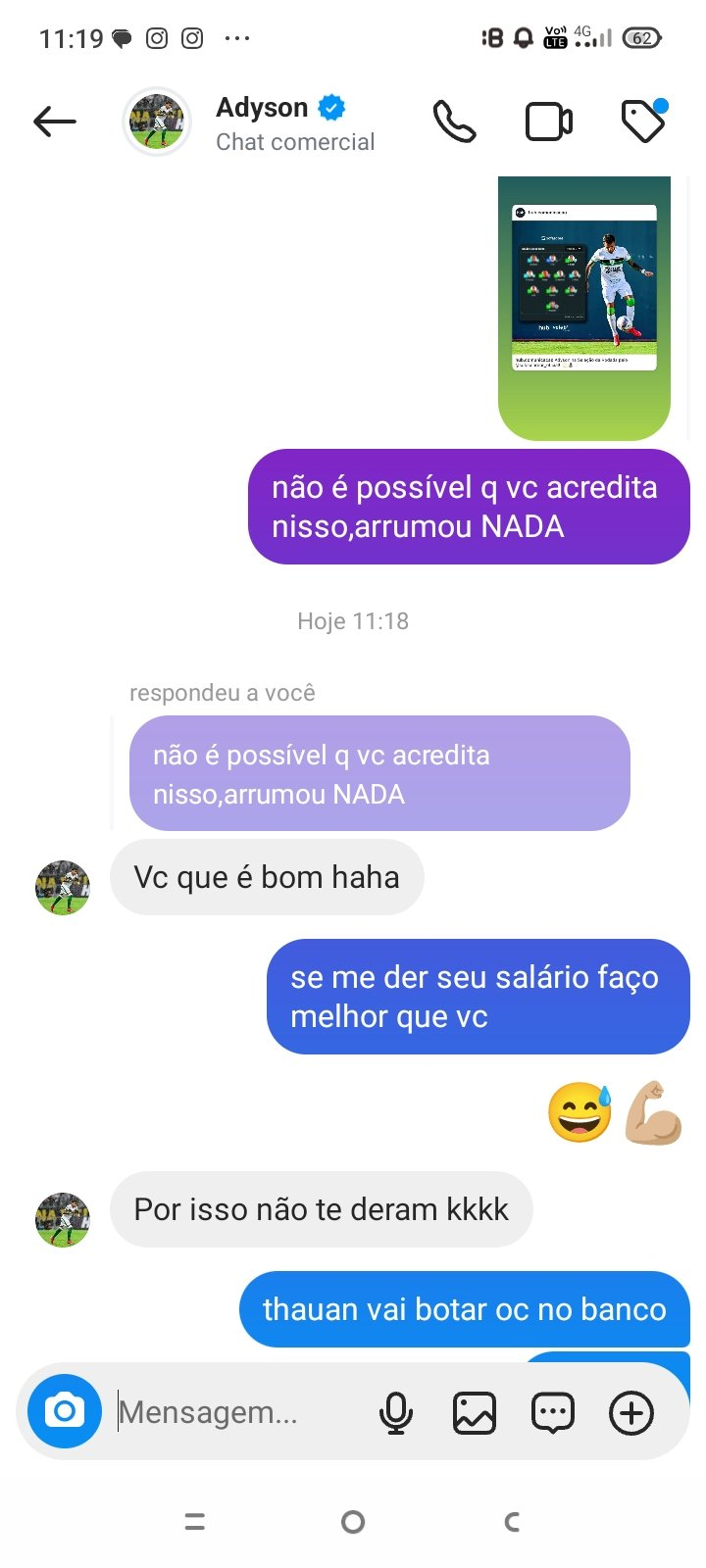Tap the quoted reply bubble
This screenshot has width=706, height=1568.
pyautogui.click(x=378, y=774)
